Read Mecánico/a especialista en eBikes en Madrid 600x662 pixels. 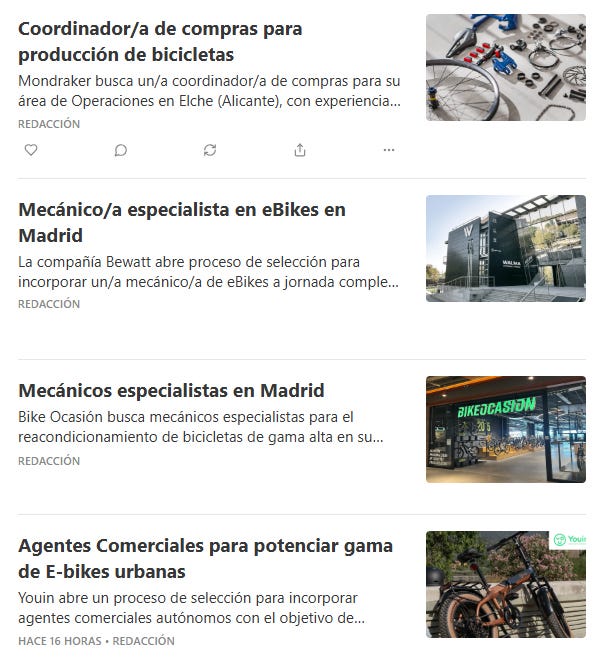tap(182, 222)
